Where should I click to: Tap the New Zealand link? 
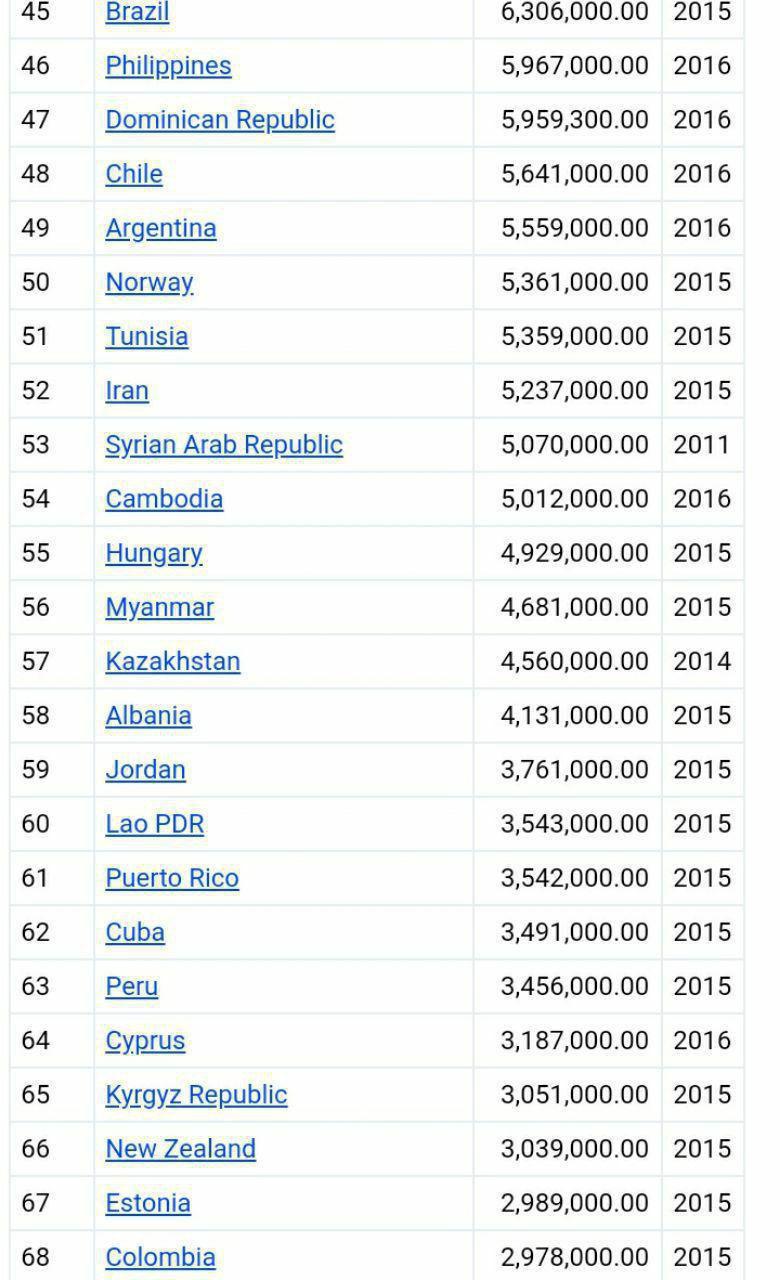180,1149
